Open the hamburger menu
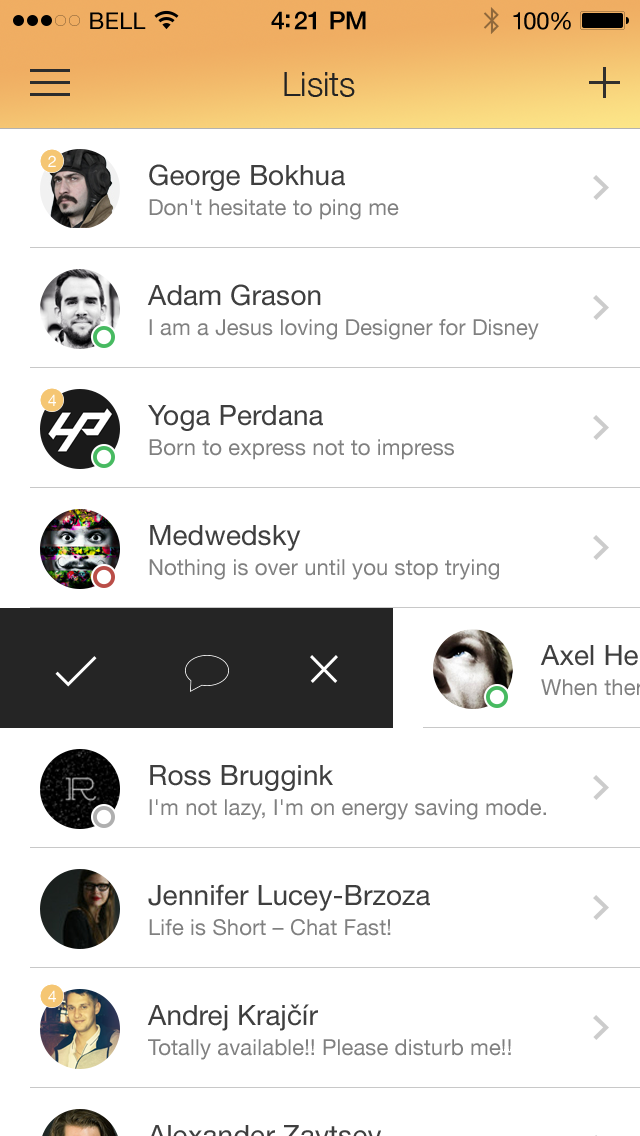The height and width of the screenshot is (1136, 640). [50, 83]
